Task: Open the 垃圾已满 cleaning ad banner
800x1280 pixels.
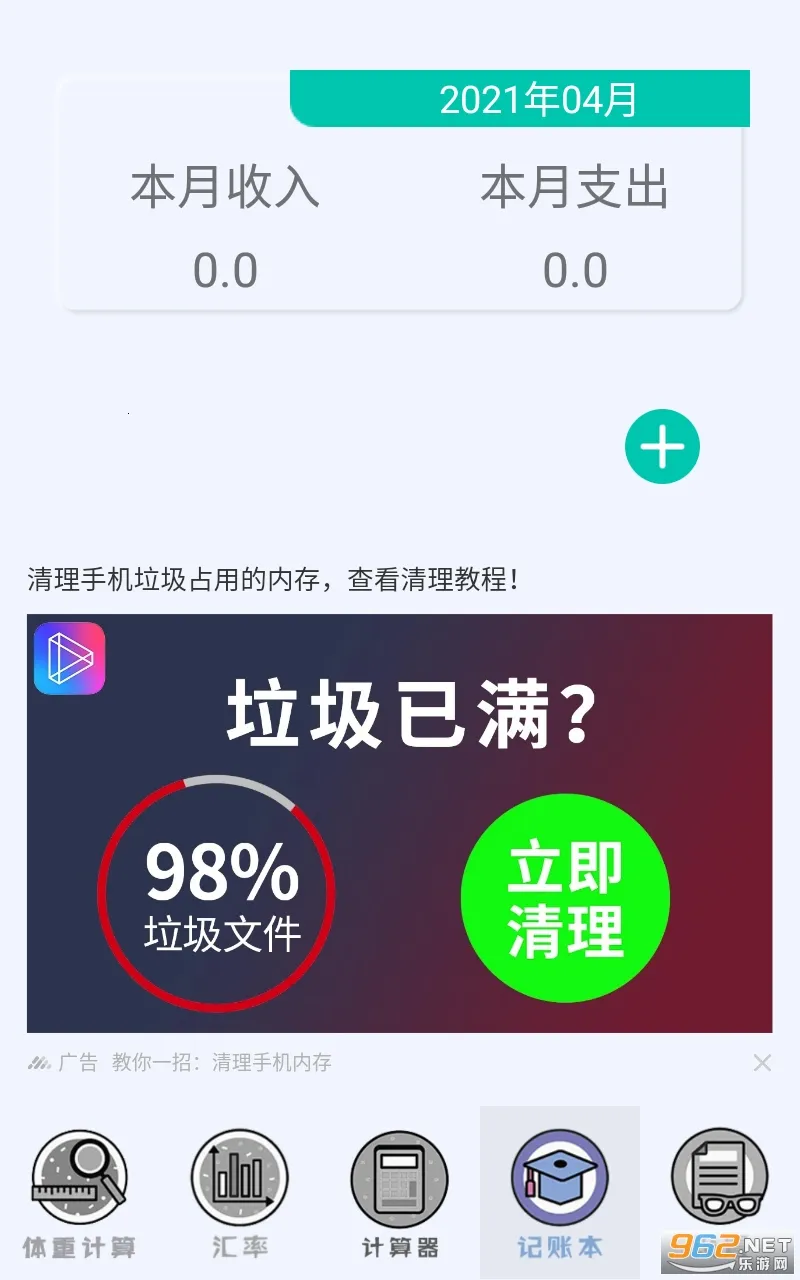Action: (399, 822)
